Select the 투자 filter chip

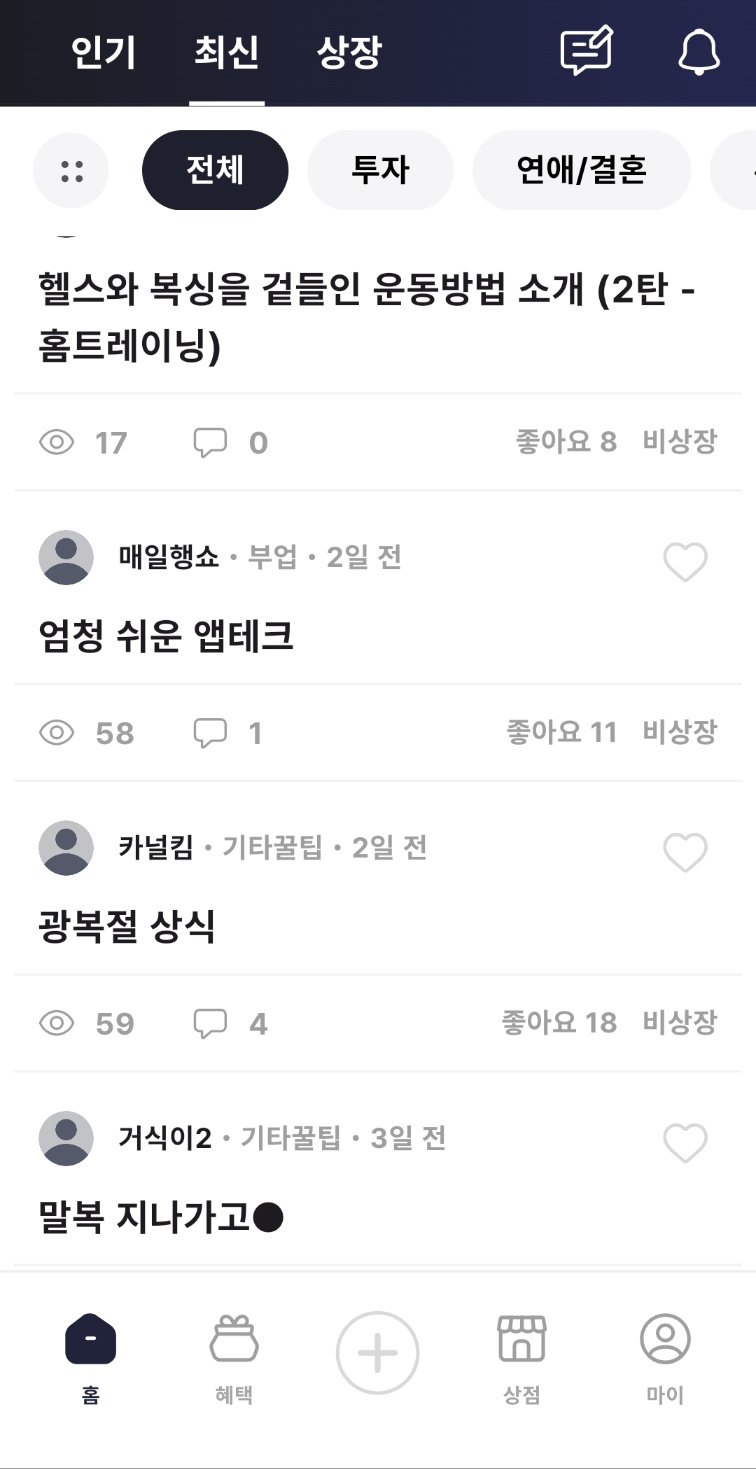pos(380,170)
